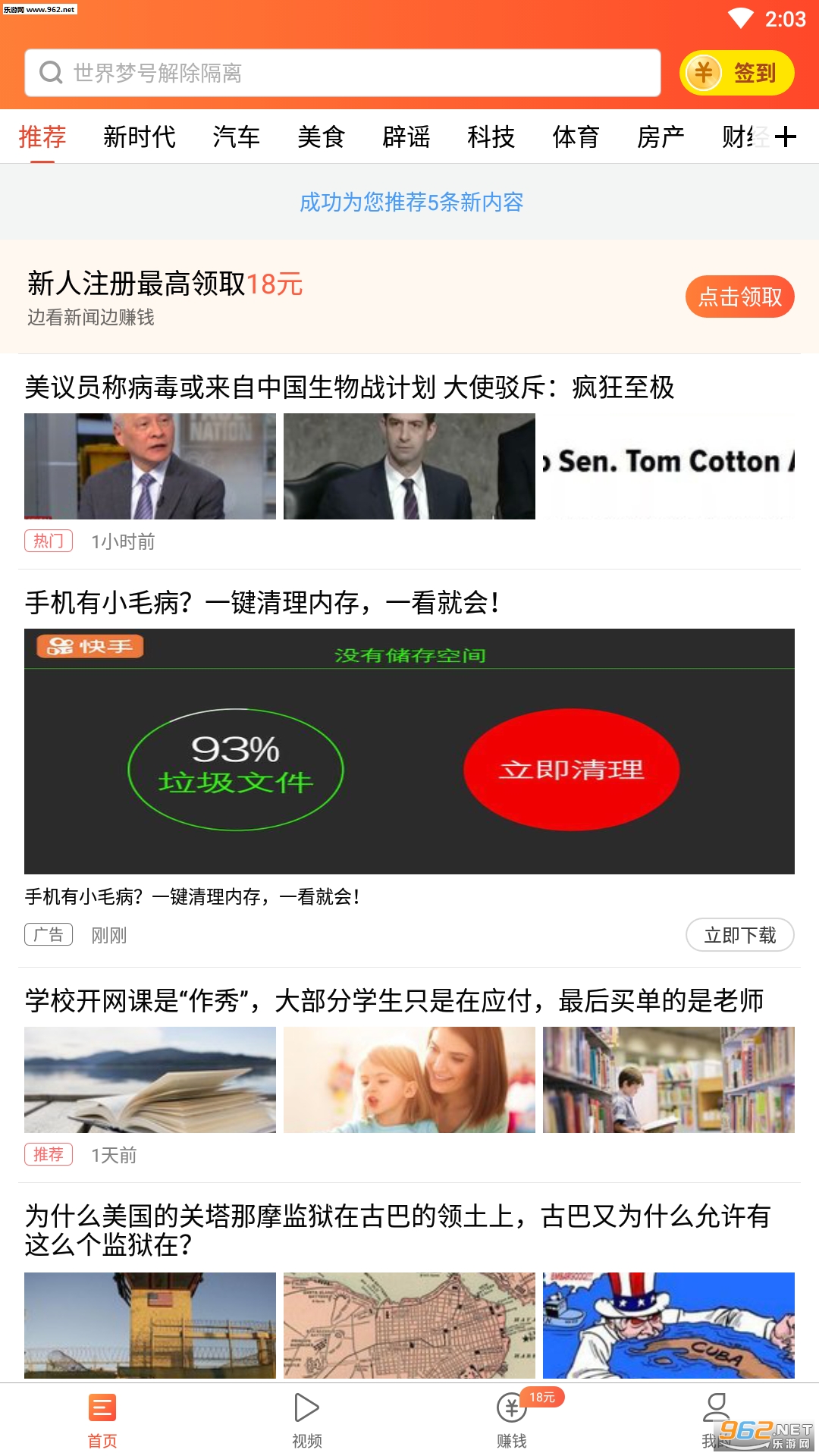Open the 赚钱 bottom tab
Viewport: 819px width, 1456px height.
(x=512, y=1420)
